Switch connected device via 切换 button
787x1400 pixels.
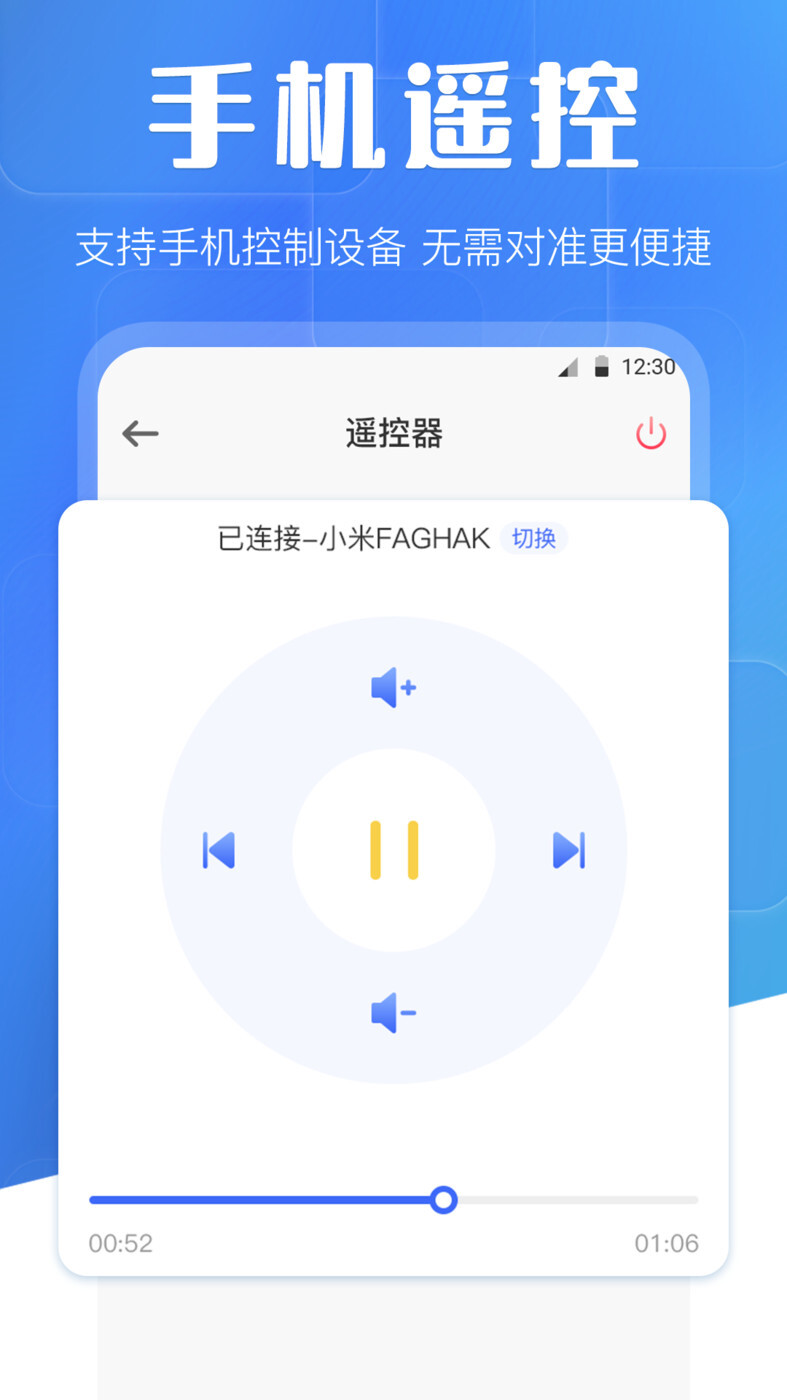pyautogui.click(x=534, y=538)
